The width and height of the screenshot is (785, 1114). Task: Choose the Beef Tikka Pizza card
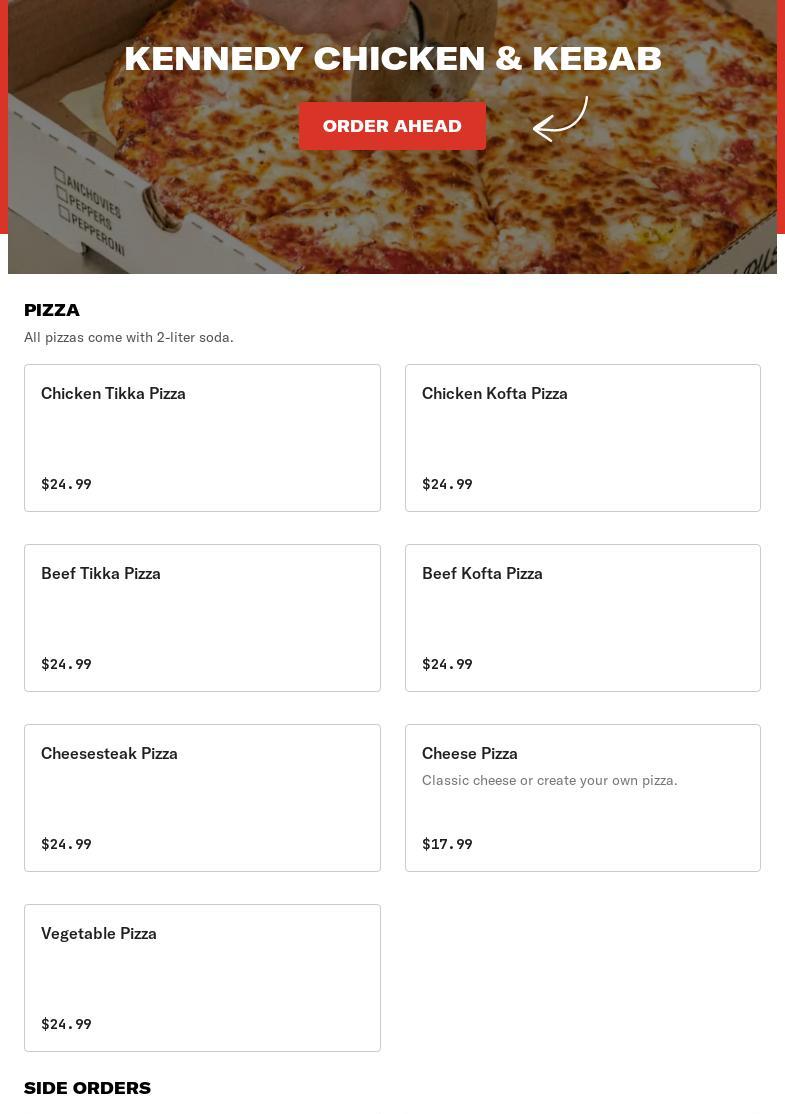coord(202,618)
